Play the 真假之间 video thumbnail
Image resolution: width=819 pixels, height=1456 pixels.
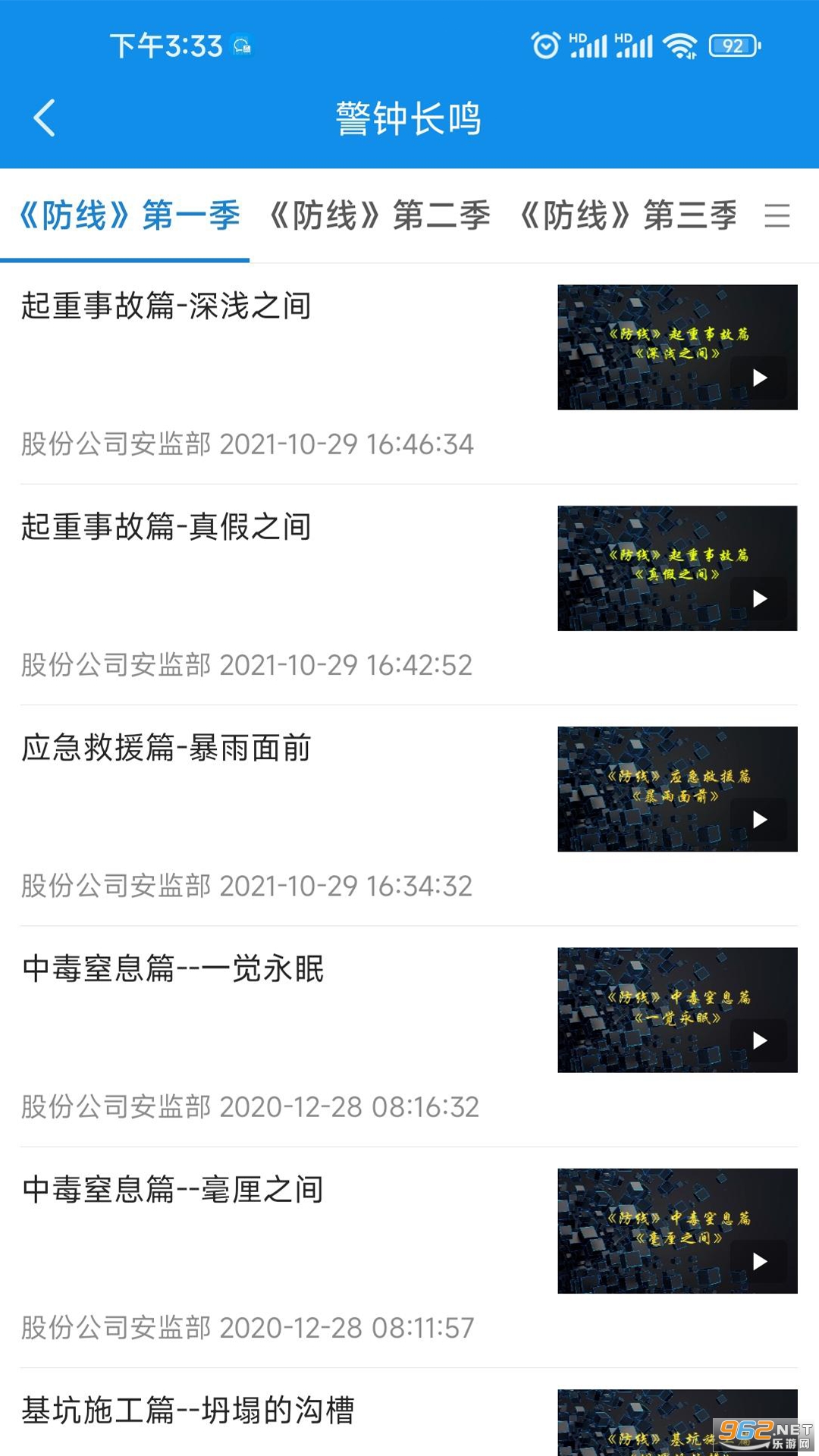click(x=677, y=568)
